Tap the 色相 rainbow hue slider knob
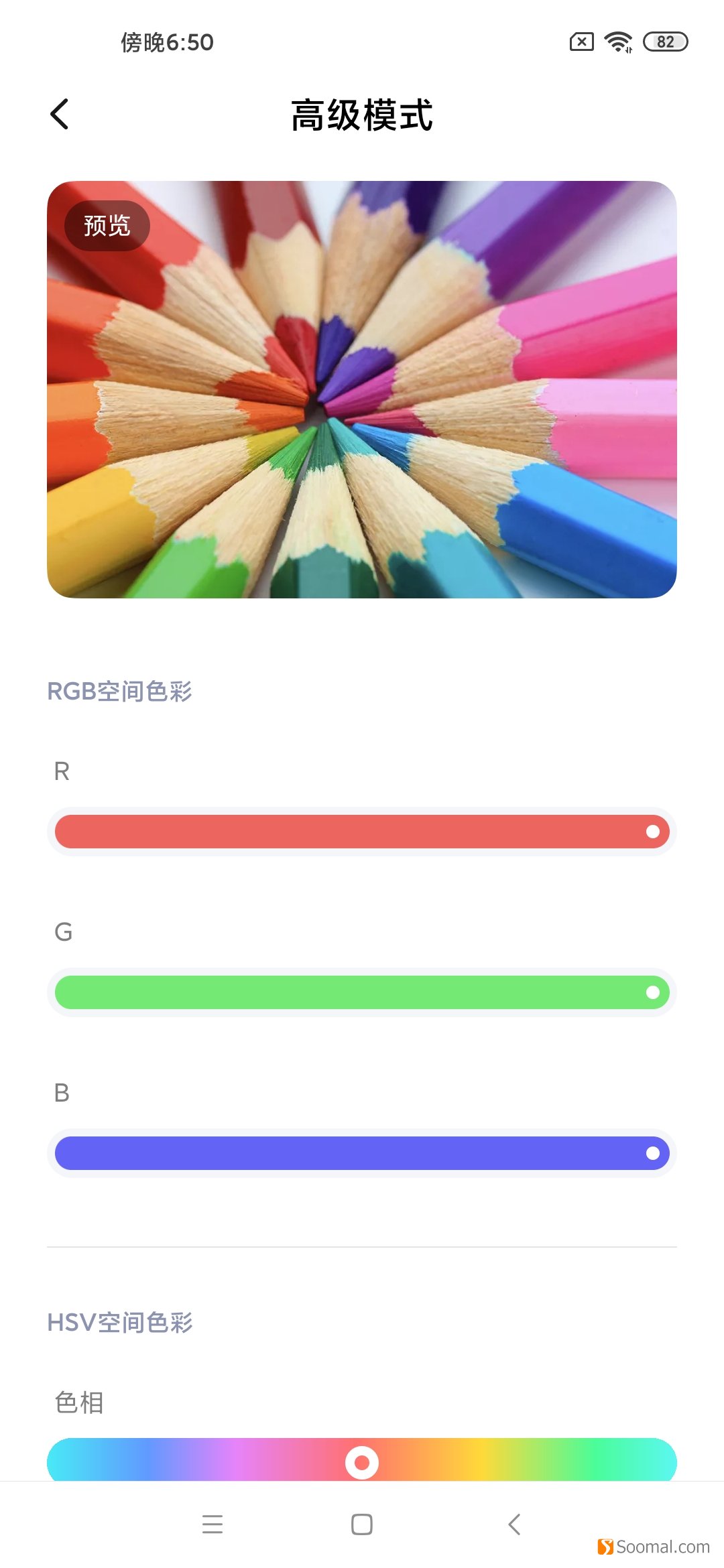The image size is (724, 1568). click(x=362, y=1462)
